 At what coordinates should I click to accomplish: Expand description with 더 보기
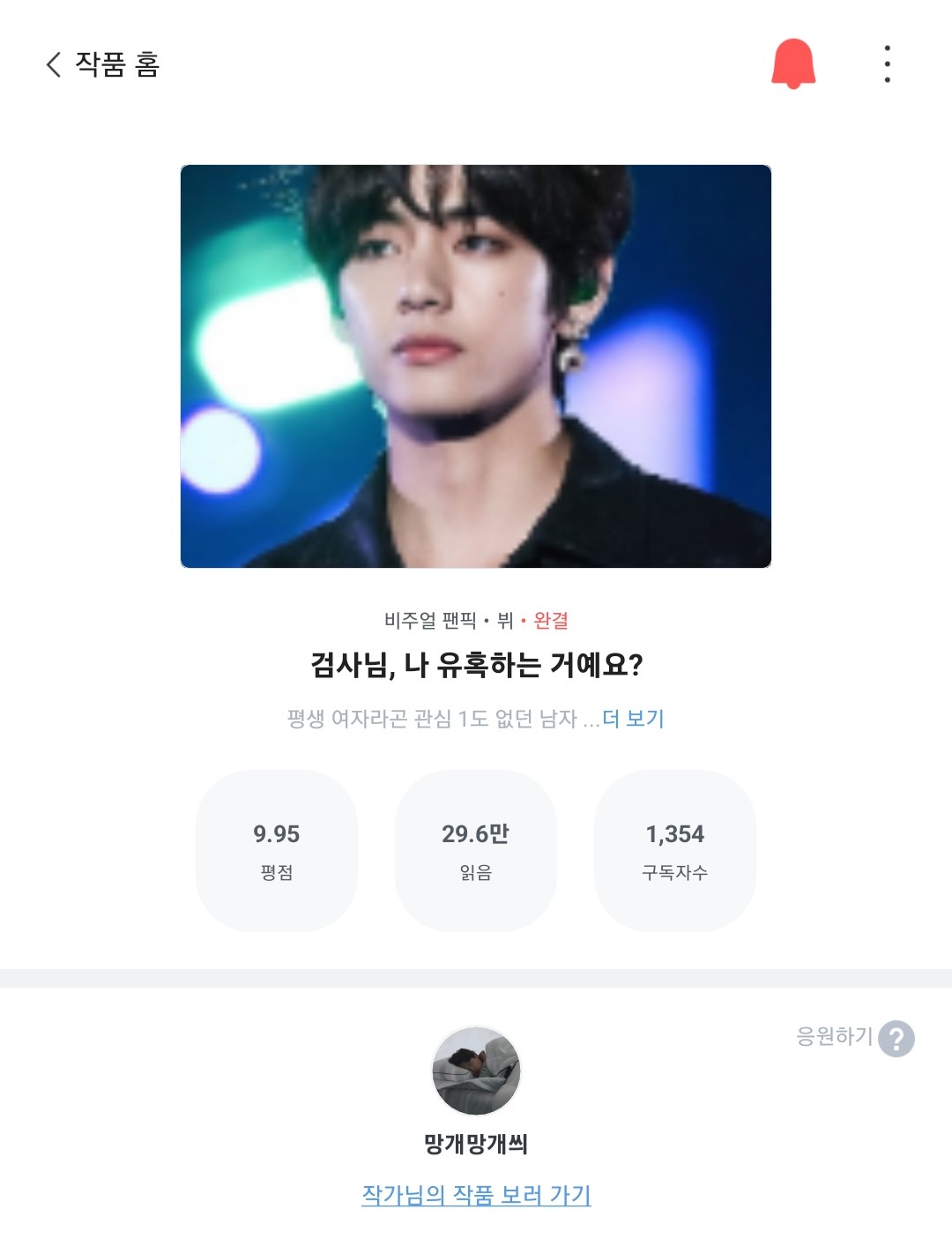point(633,719)
